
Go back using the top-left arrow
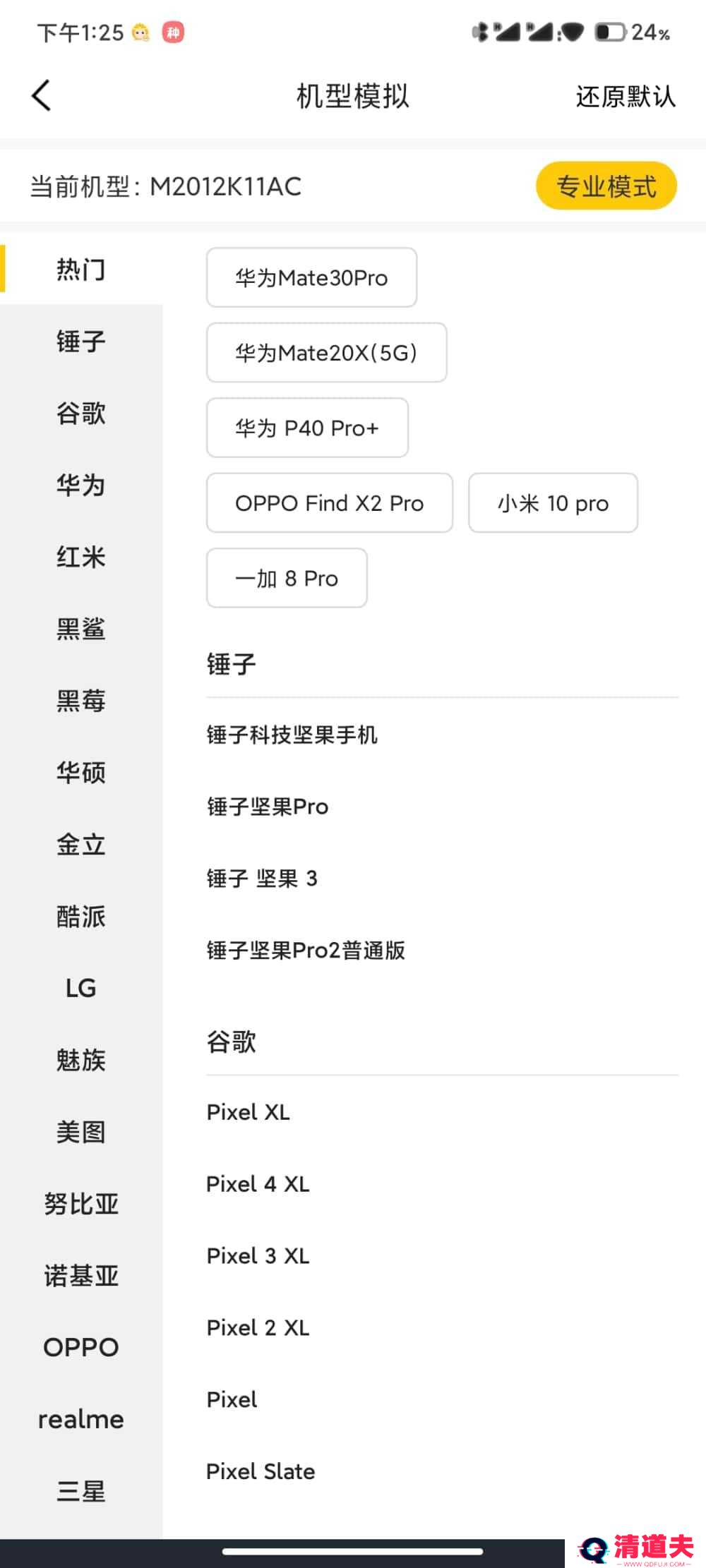42,95
